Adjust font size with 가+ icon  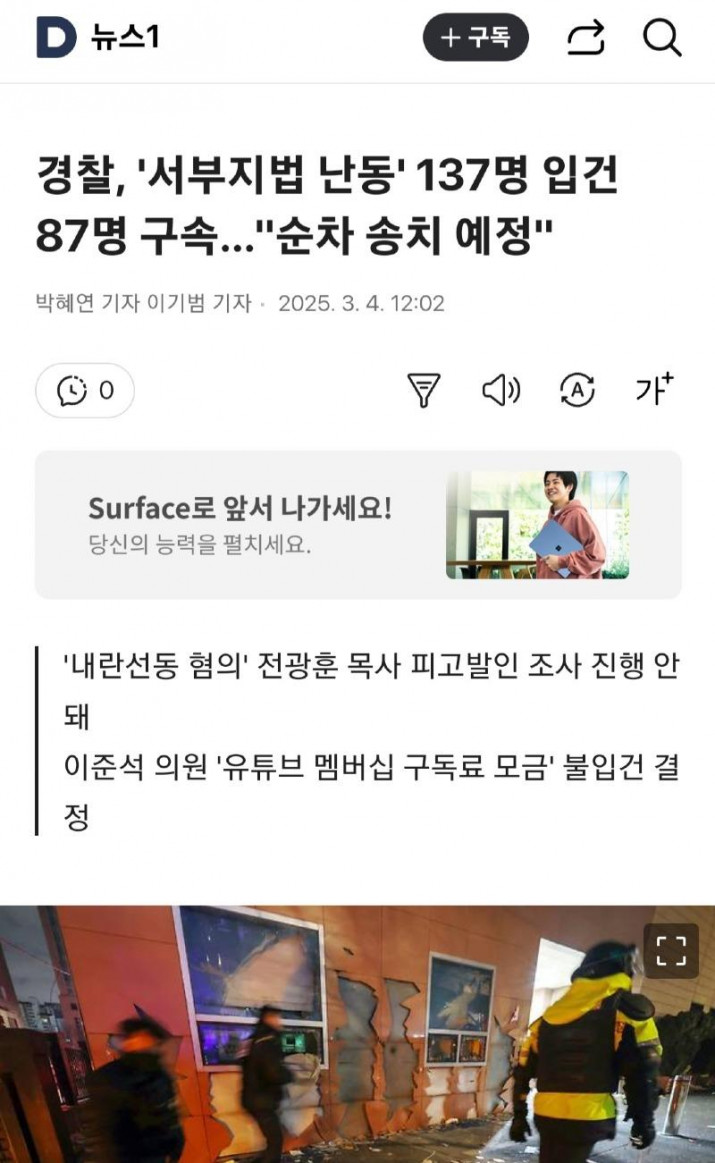655,389
